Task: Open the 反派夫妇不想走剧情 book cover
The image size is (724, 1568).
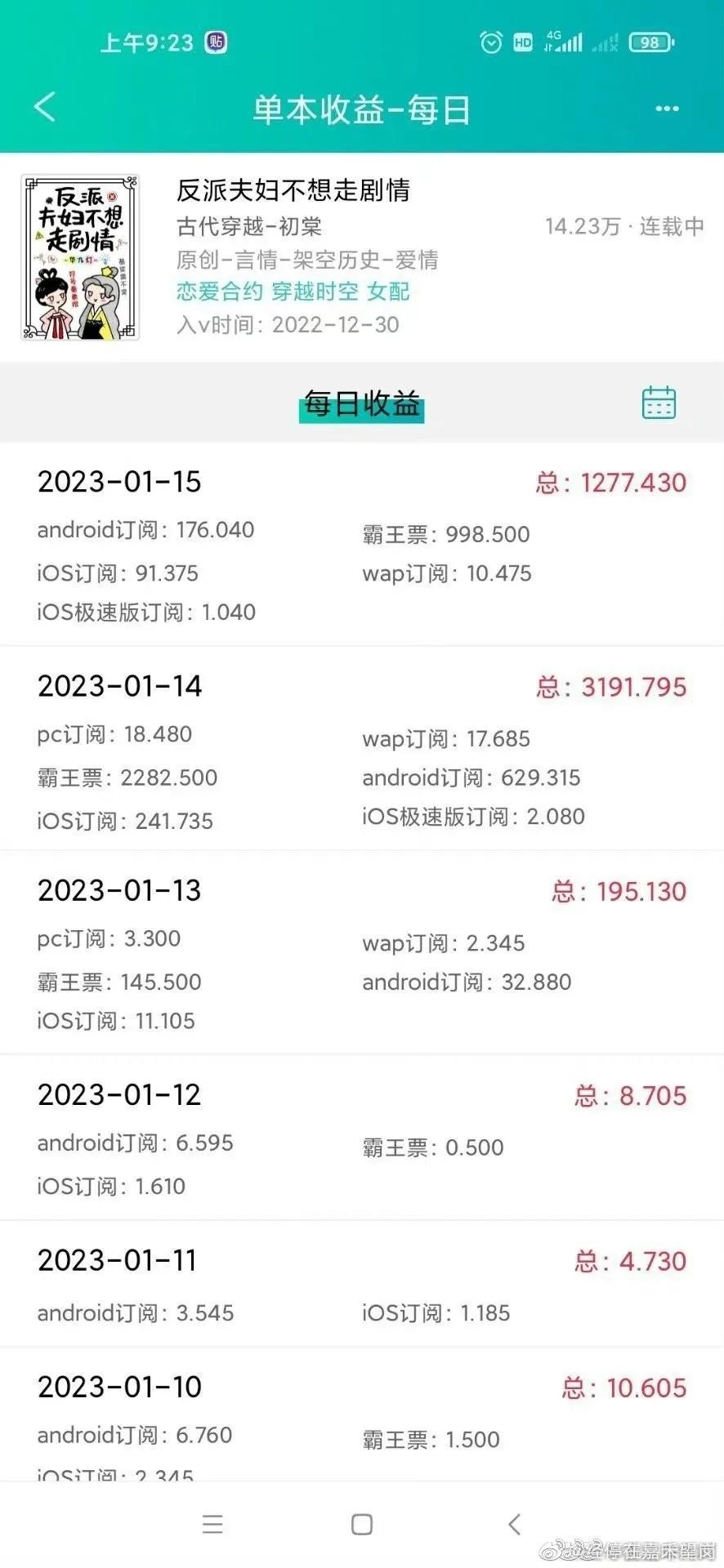Action: [x=80, y=257]
